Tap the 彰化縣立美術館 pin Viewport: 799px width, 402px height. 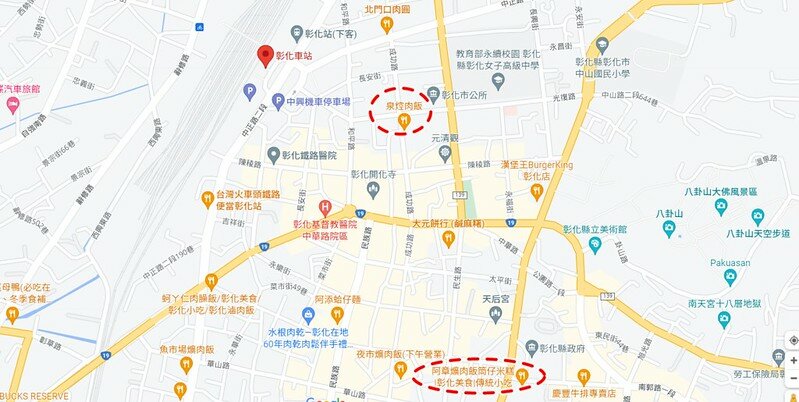[x=595, y=246]
